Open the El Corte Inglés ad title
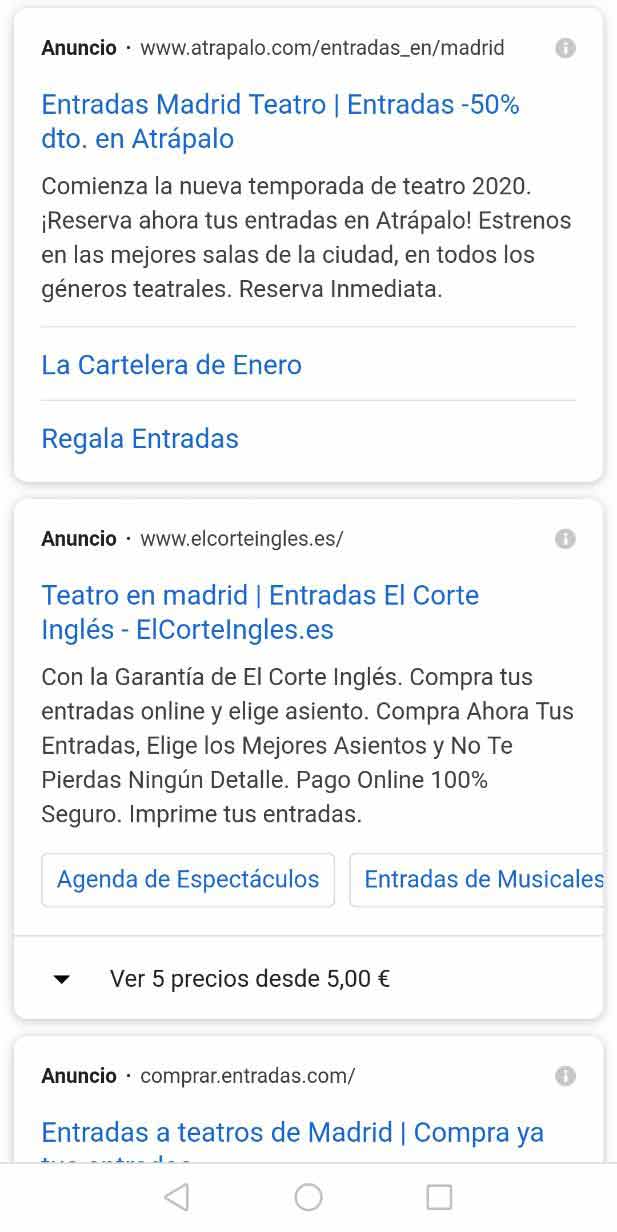The image size is (617, 1232). [x=260, y=612]
